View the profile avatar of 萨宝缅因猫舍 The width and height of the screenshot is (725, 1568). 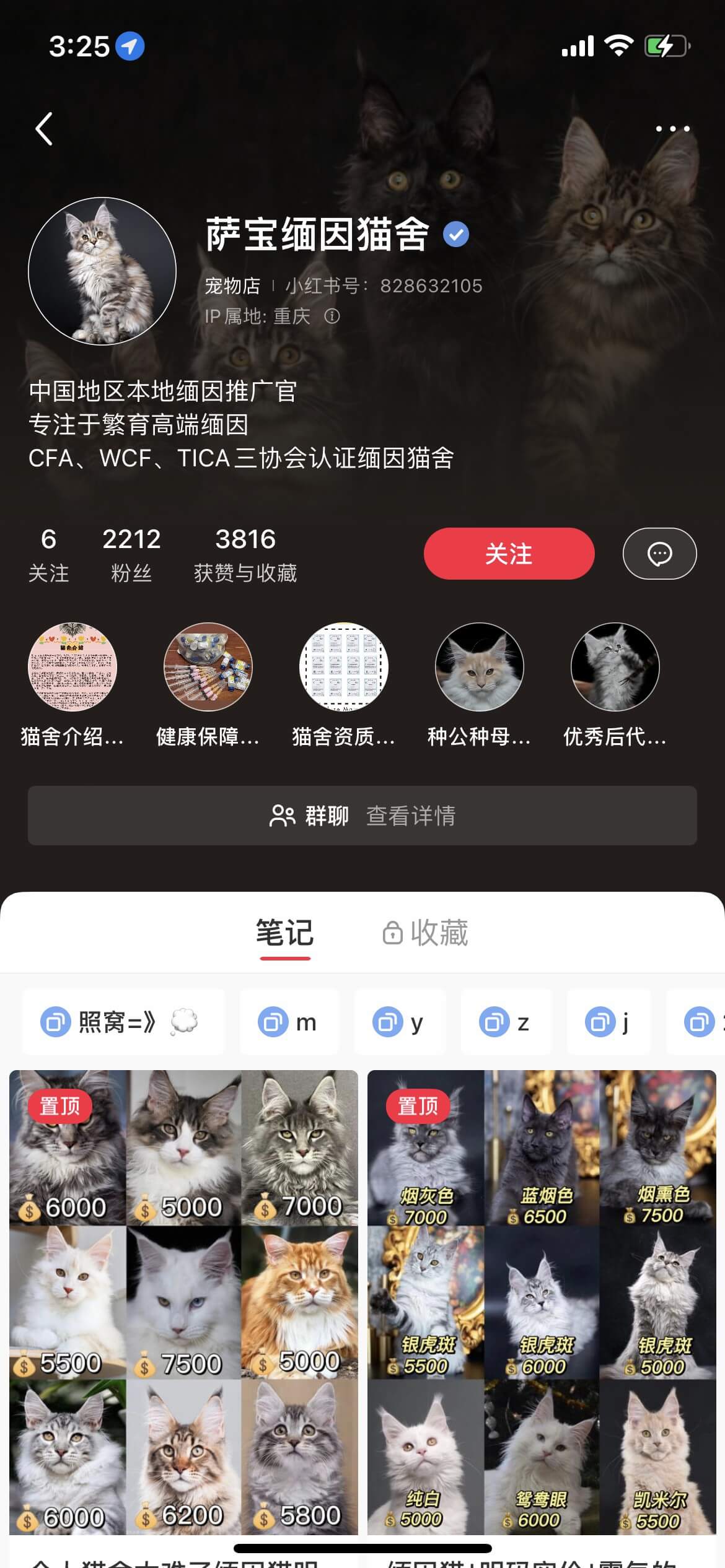point(102,271)
